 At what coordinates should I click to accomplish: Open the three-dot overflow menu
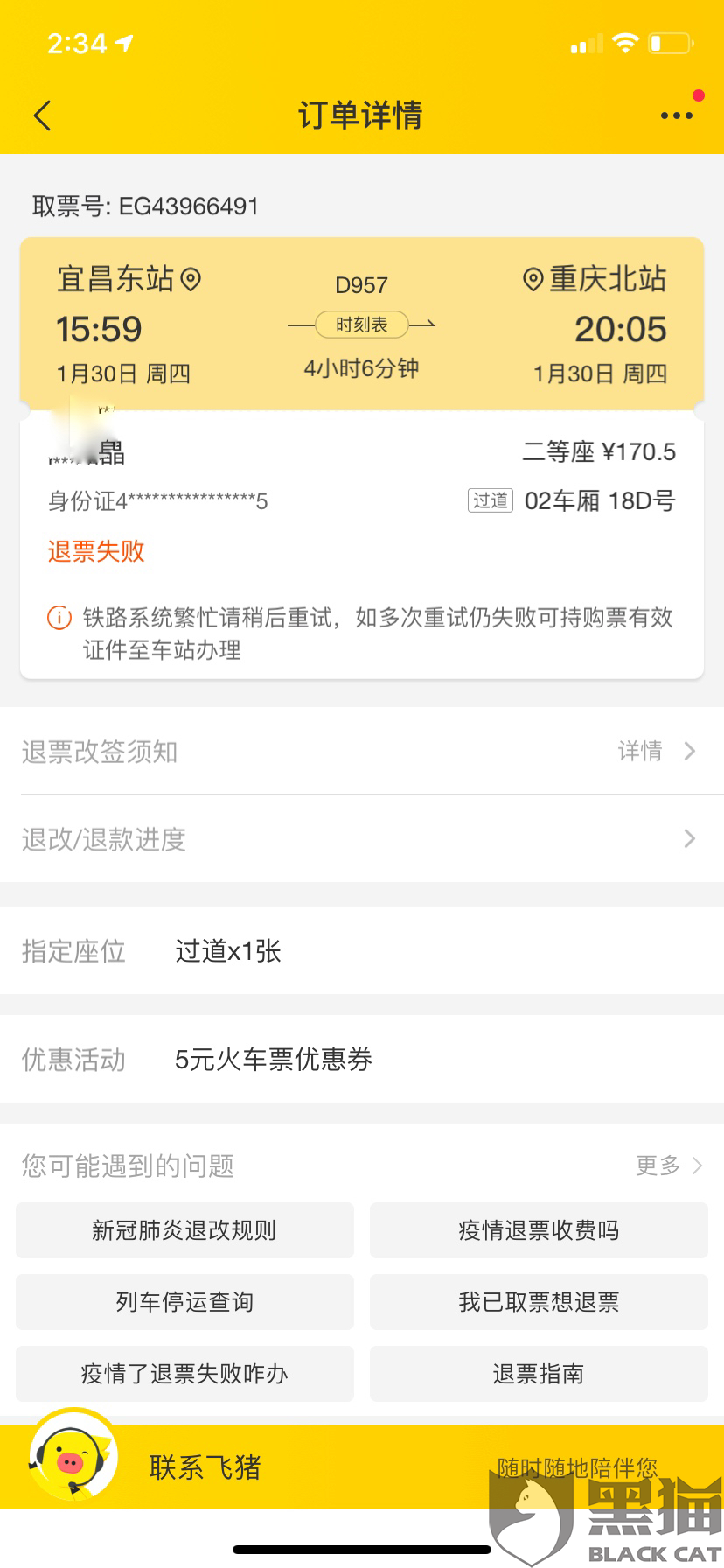coord(676,115)
